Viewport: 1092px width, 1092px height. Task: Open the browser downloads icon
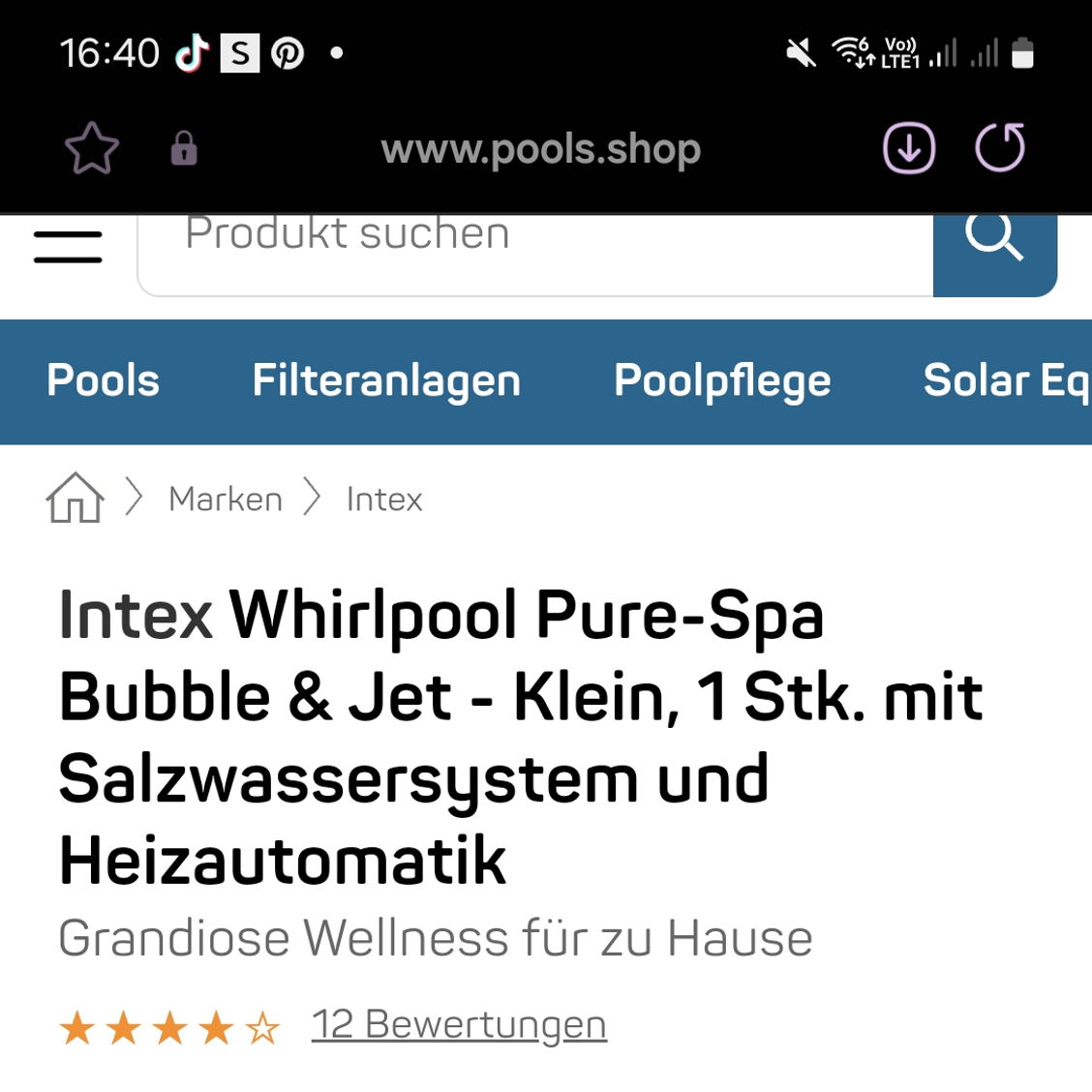(x=908, y=149)
